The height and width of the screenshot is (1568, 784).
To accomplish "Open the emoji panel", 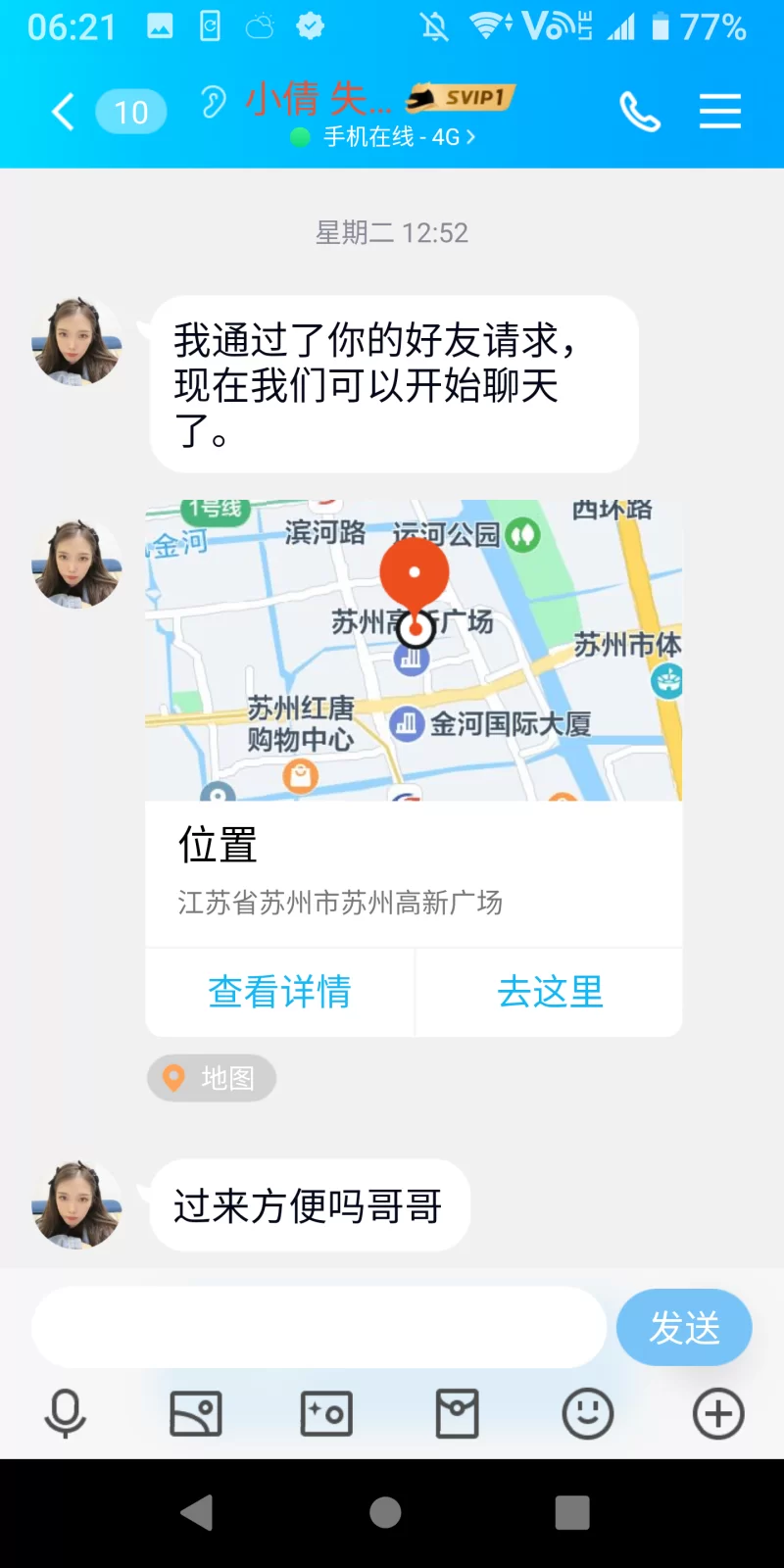I will 588,1414.
